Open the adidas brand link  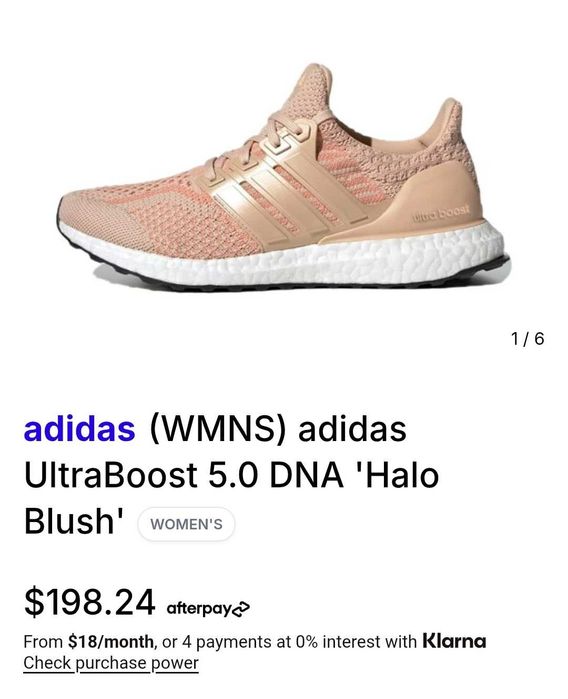[x=79, y=429]
